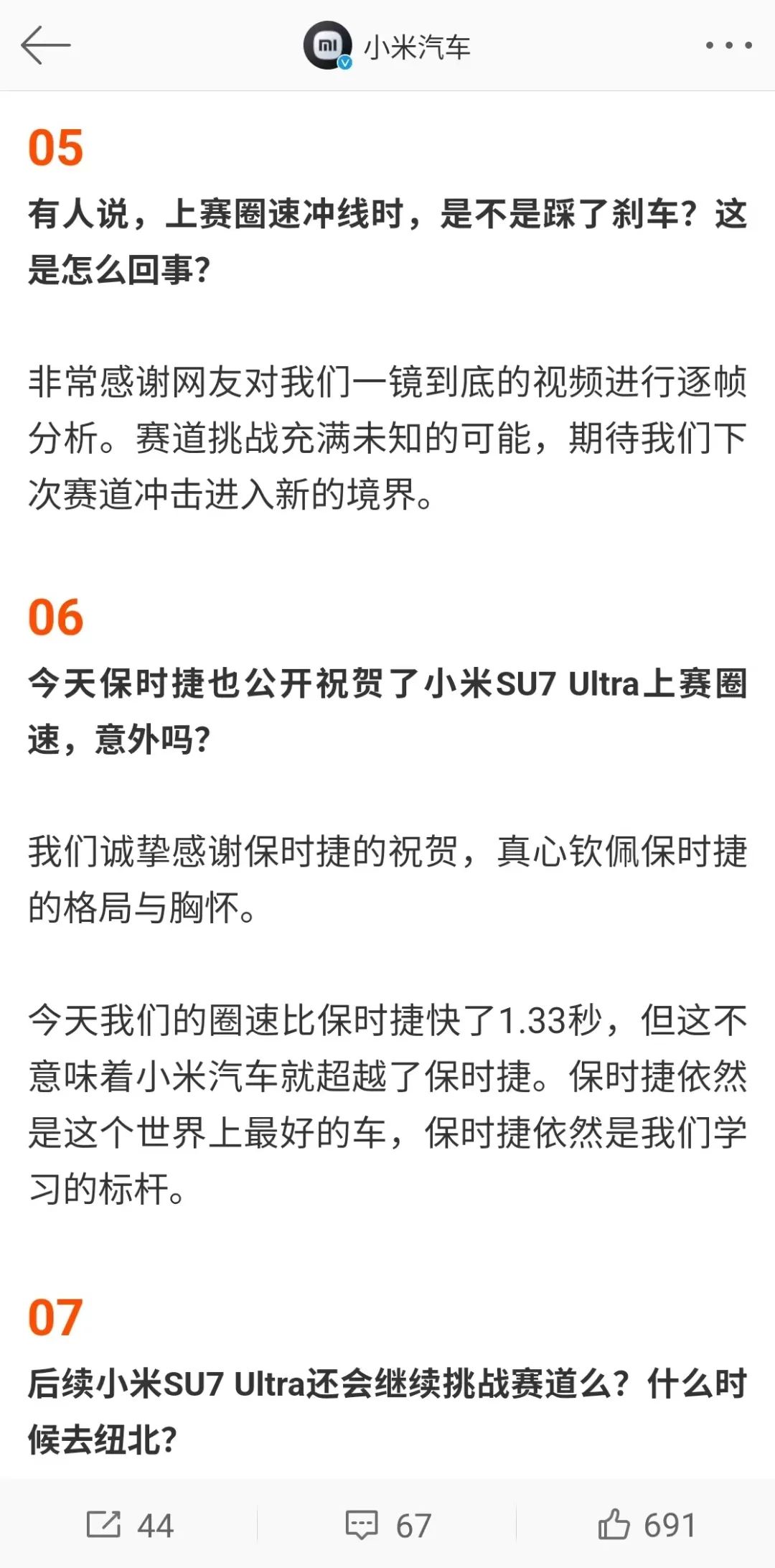The image size is (775, 1568).
Task: Open the comments with the comment icon
Action: (x=362, y=1524)
